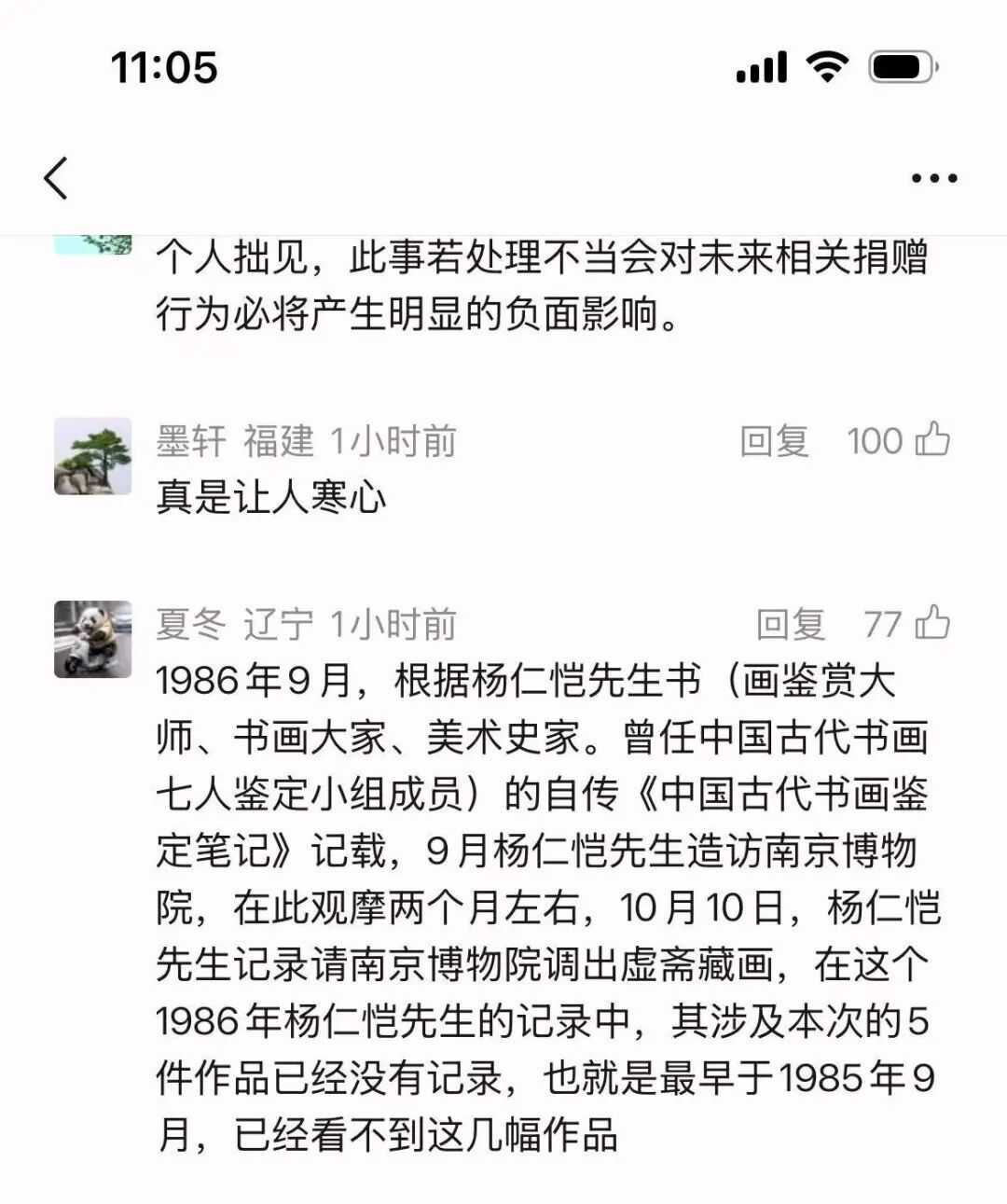The width and height of the screenshot is (1007, 1204).
Task: Like 夏冬's comment
Action: [x=931, y=623]
